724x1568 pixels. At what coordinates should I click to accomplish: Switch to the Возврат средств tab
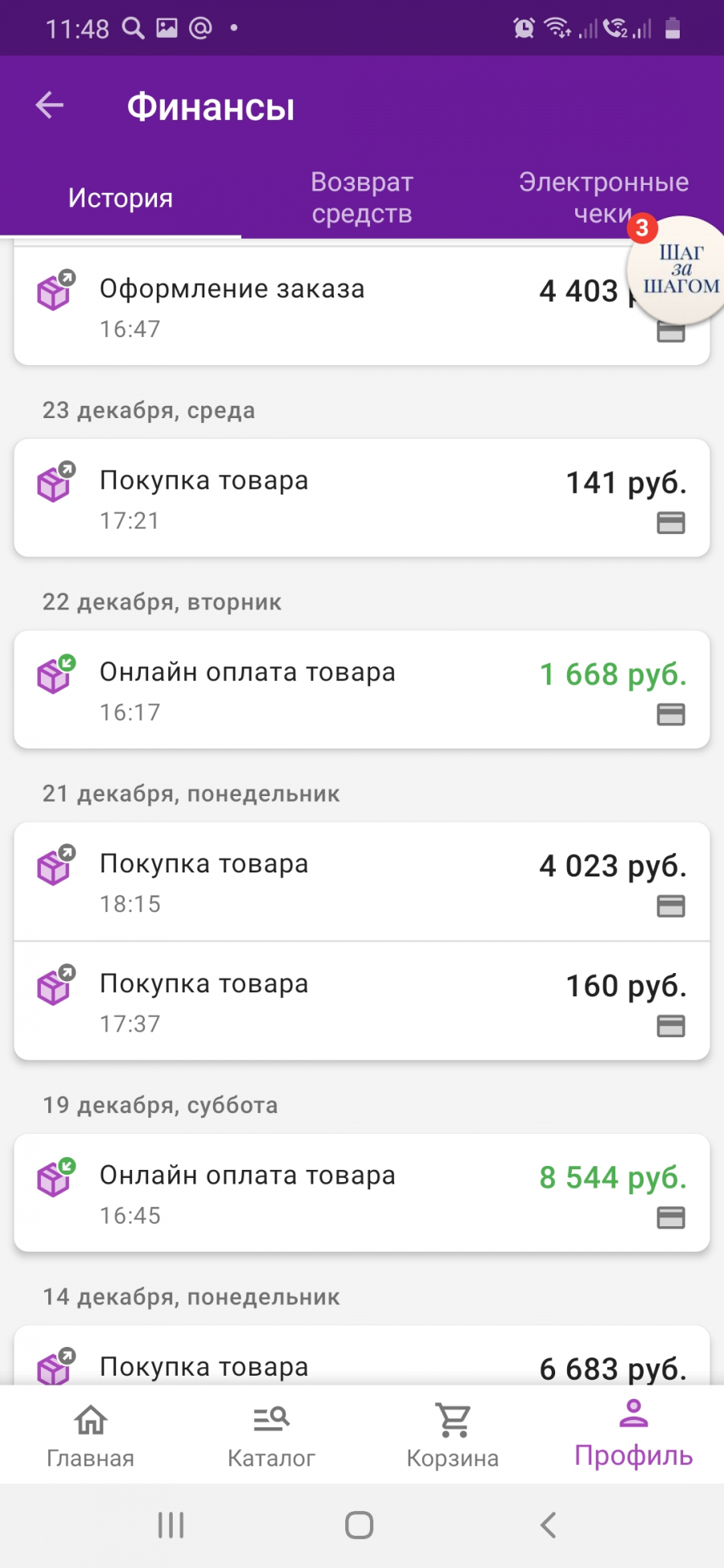[362, 198]
